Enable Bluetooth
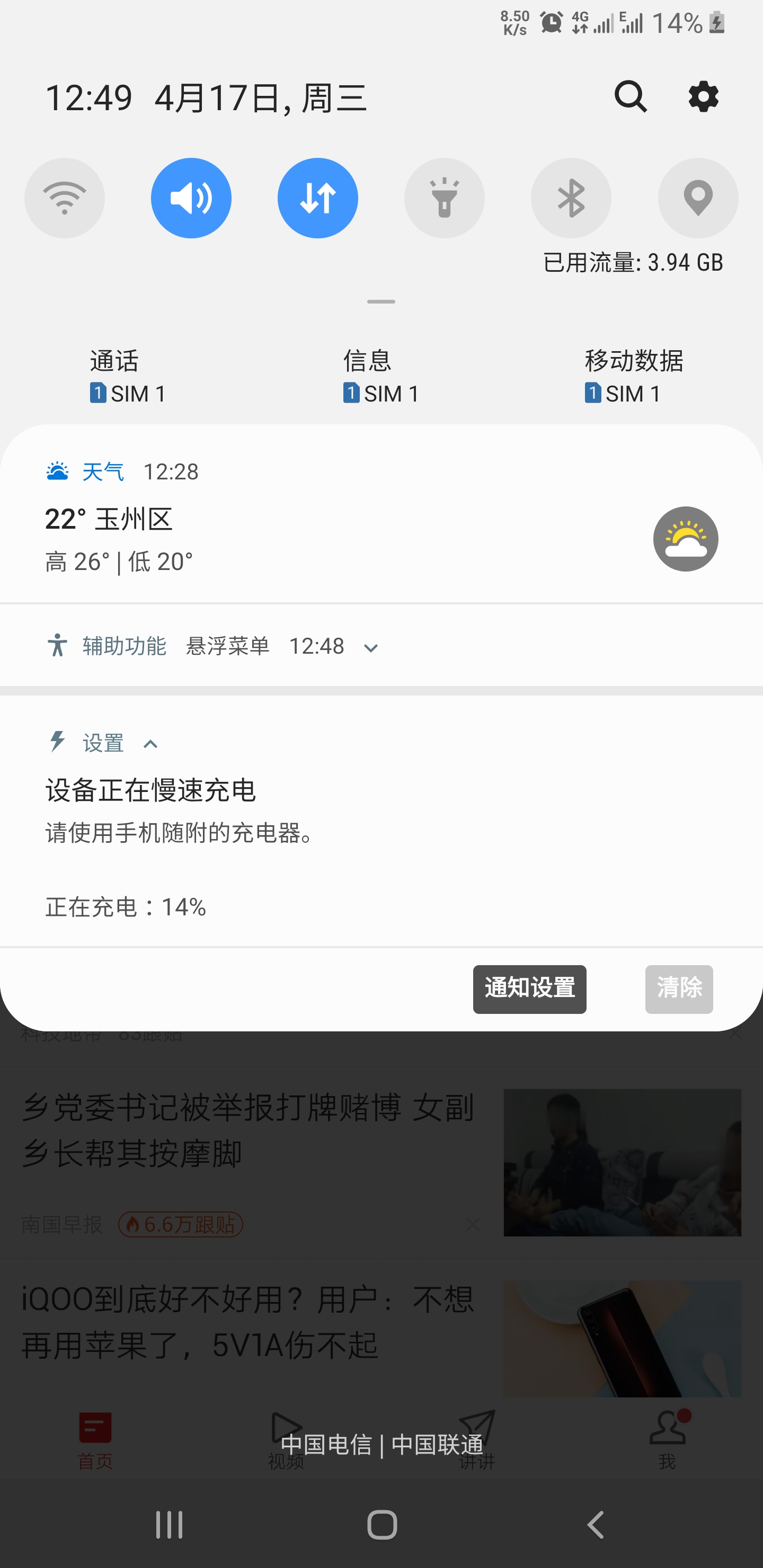 pos(571,198)
